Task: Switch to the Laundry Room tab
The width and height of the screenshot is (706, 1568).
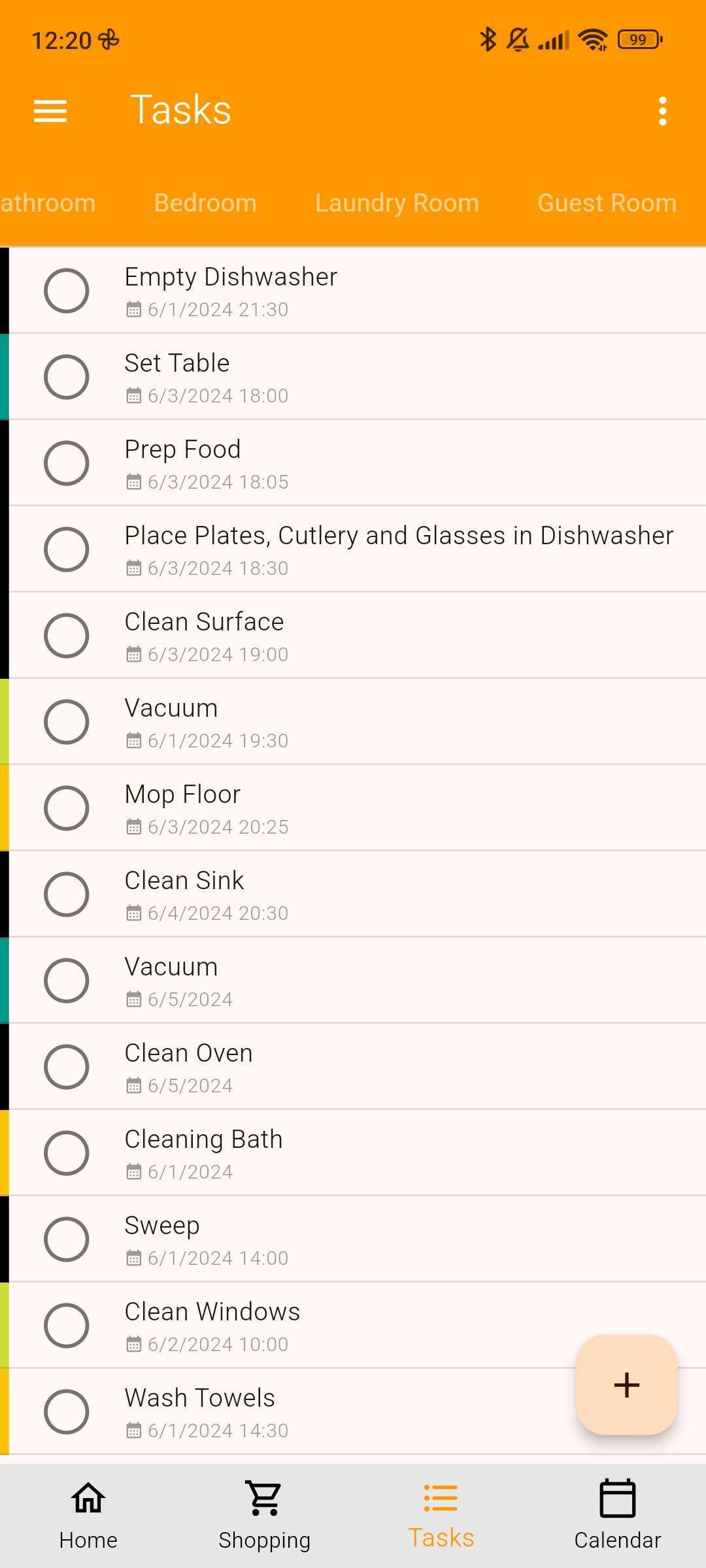Action: tap(397, 203)
